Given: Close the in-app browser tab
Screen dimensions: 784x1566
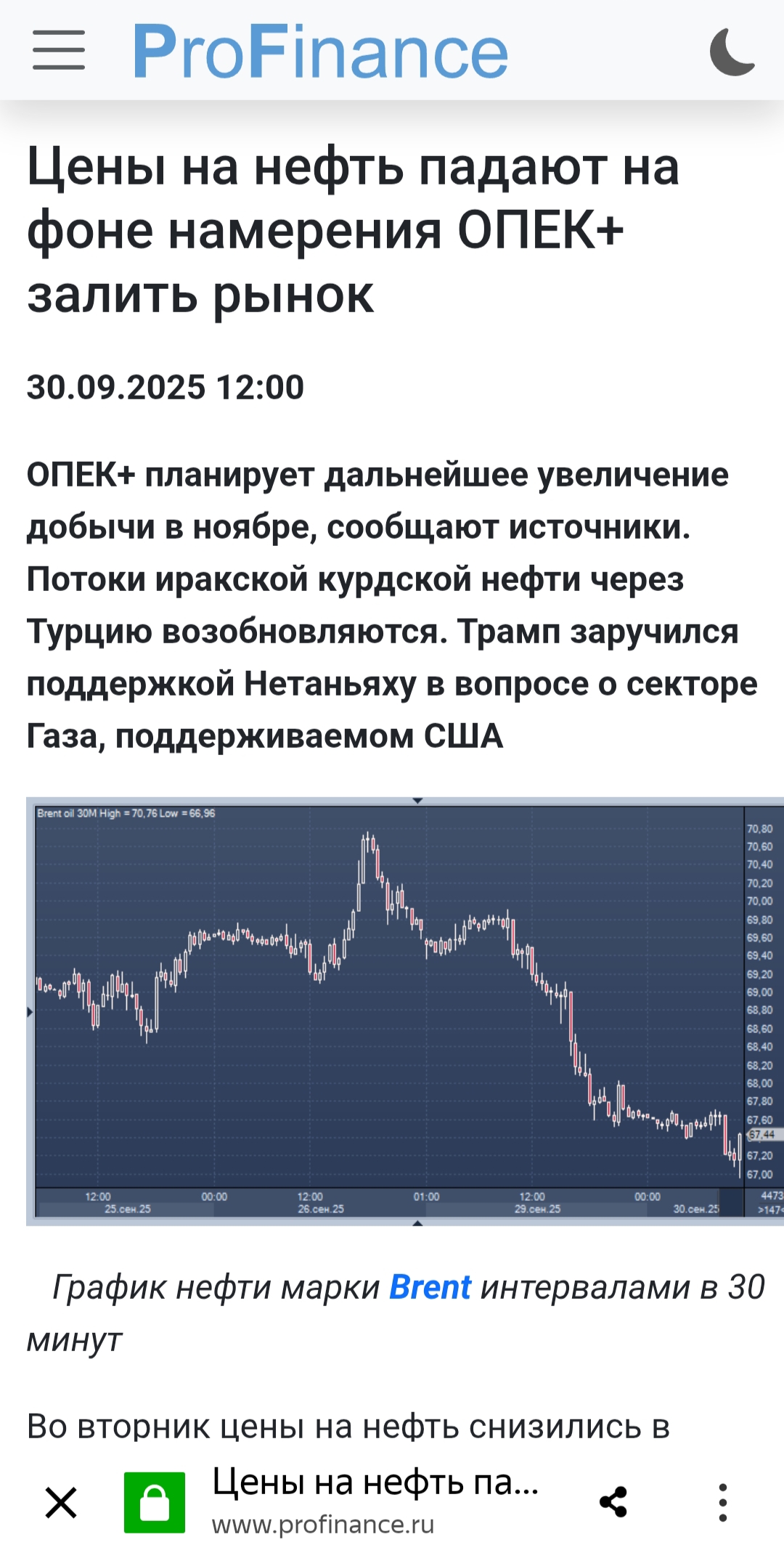Looking at the screenshot, I should coord(61,1502).
